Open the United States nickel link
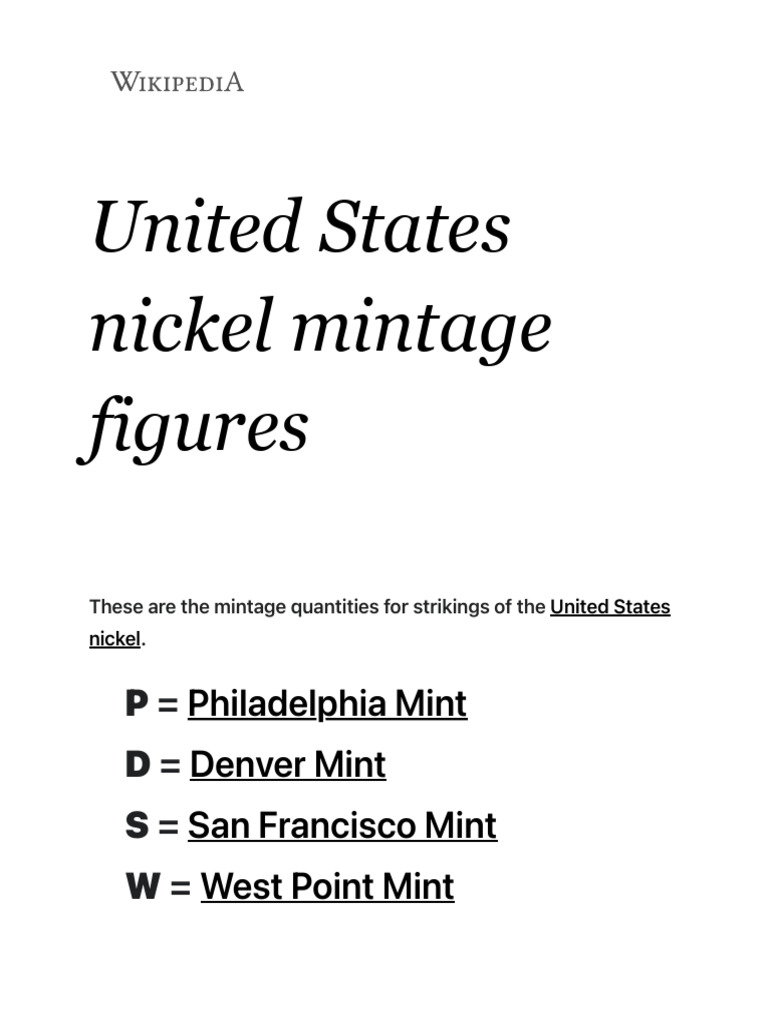768x1024 pixels. click(609, 607)
